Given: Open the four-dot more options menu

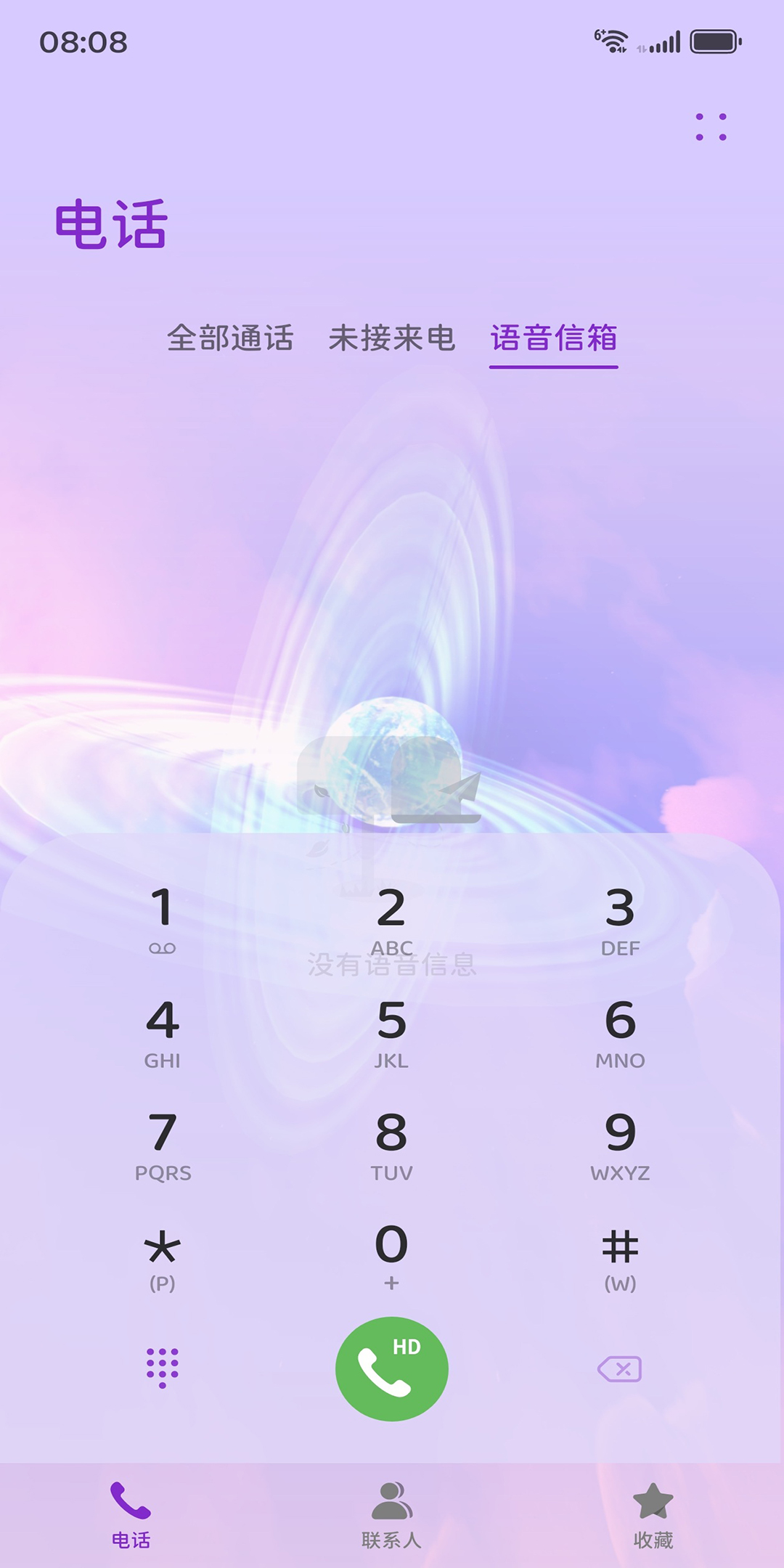Looking at the screenshot, I should coord(711,127).
